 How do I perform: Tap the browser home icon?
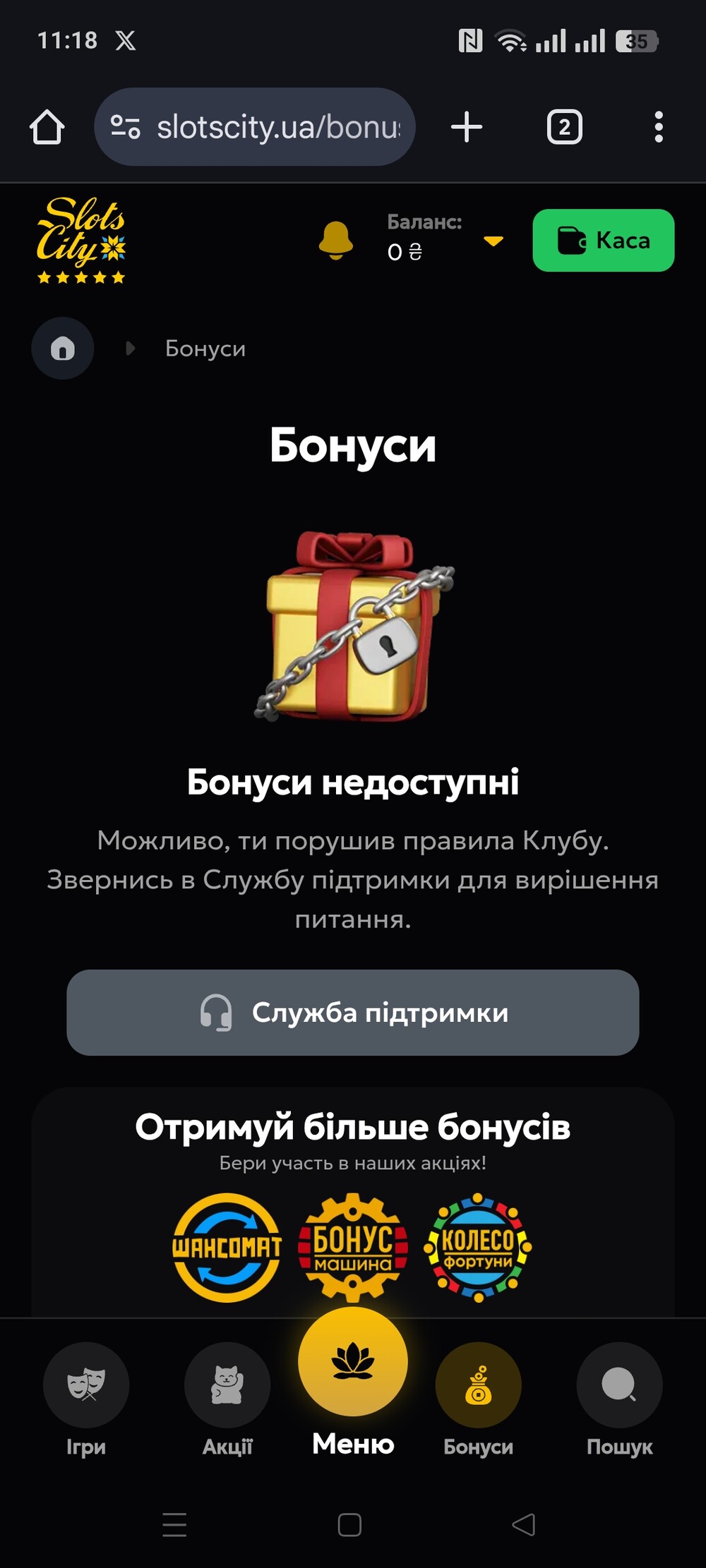click(x=47, y=127)
